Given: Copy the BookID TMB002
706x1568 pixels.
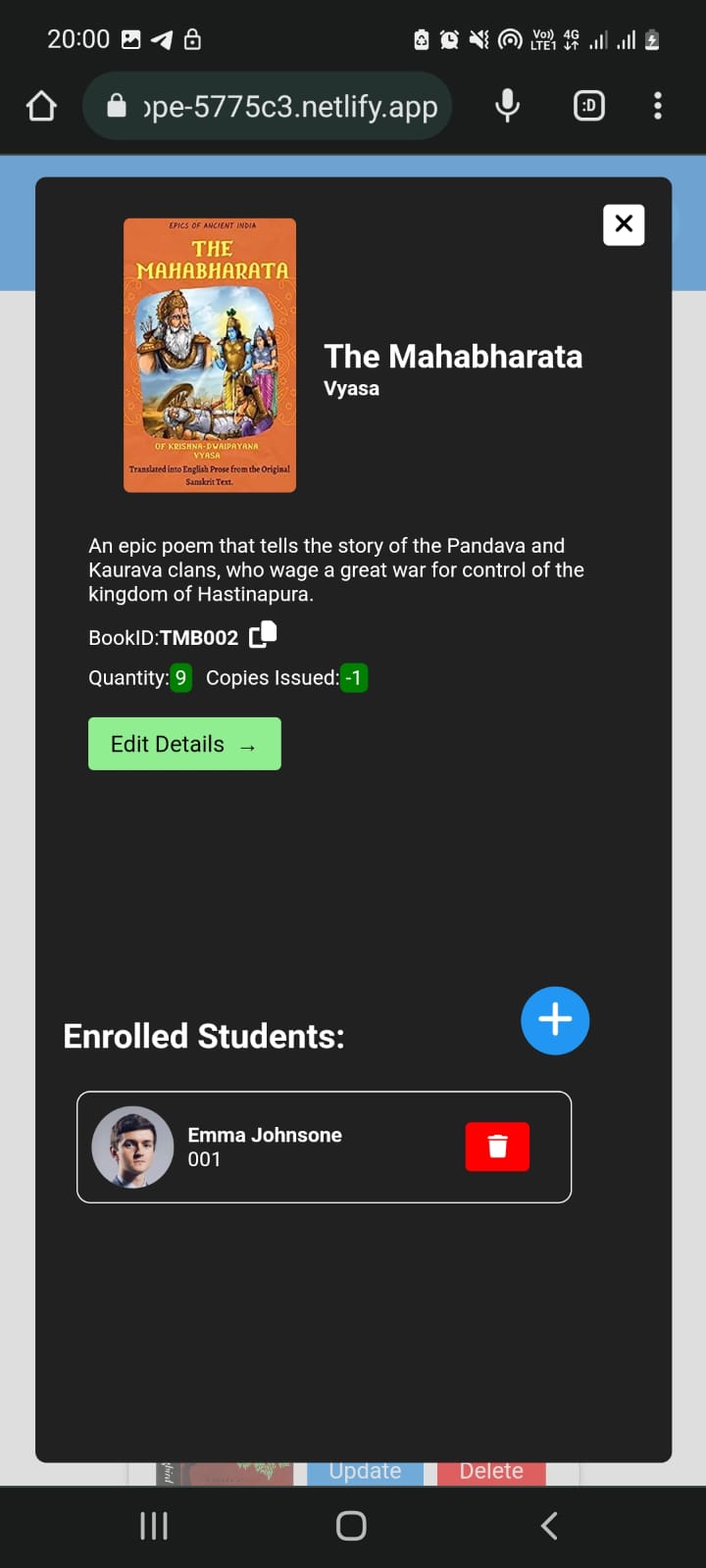Looking at the screenshot, I should pos(263,636).
